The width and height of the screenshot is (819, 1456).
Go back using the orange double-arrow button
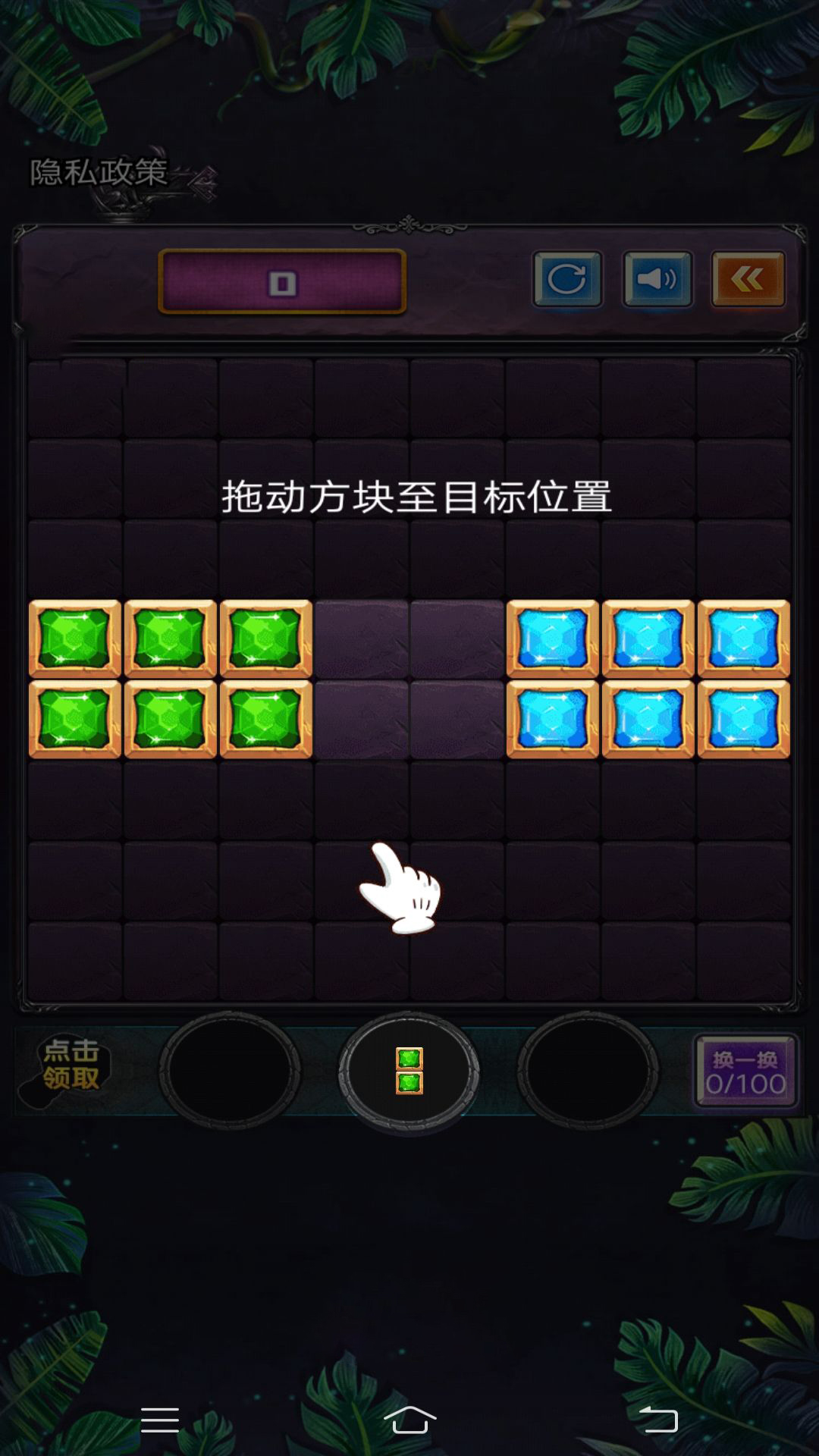(x=748, y=279)
